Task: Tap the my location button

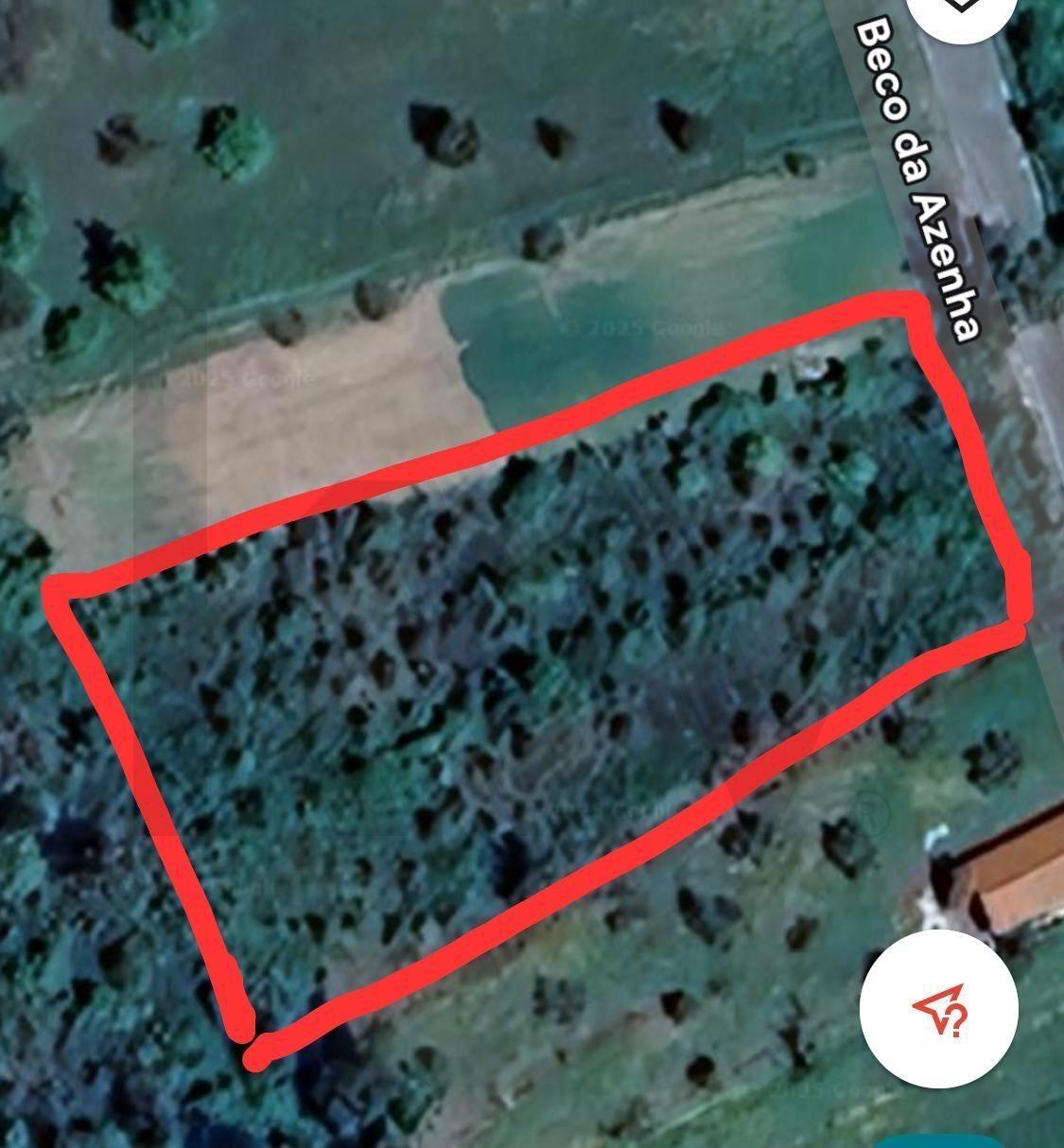Action: [938, 1010]
